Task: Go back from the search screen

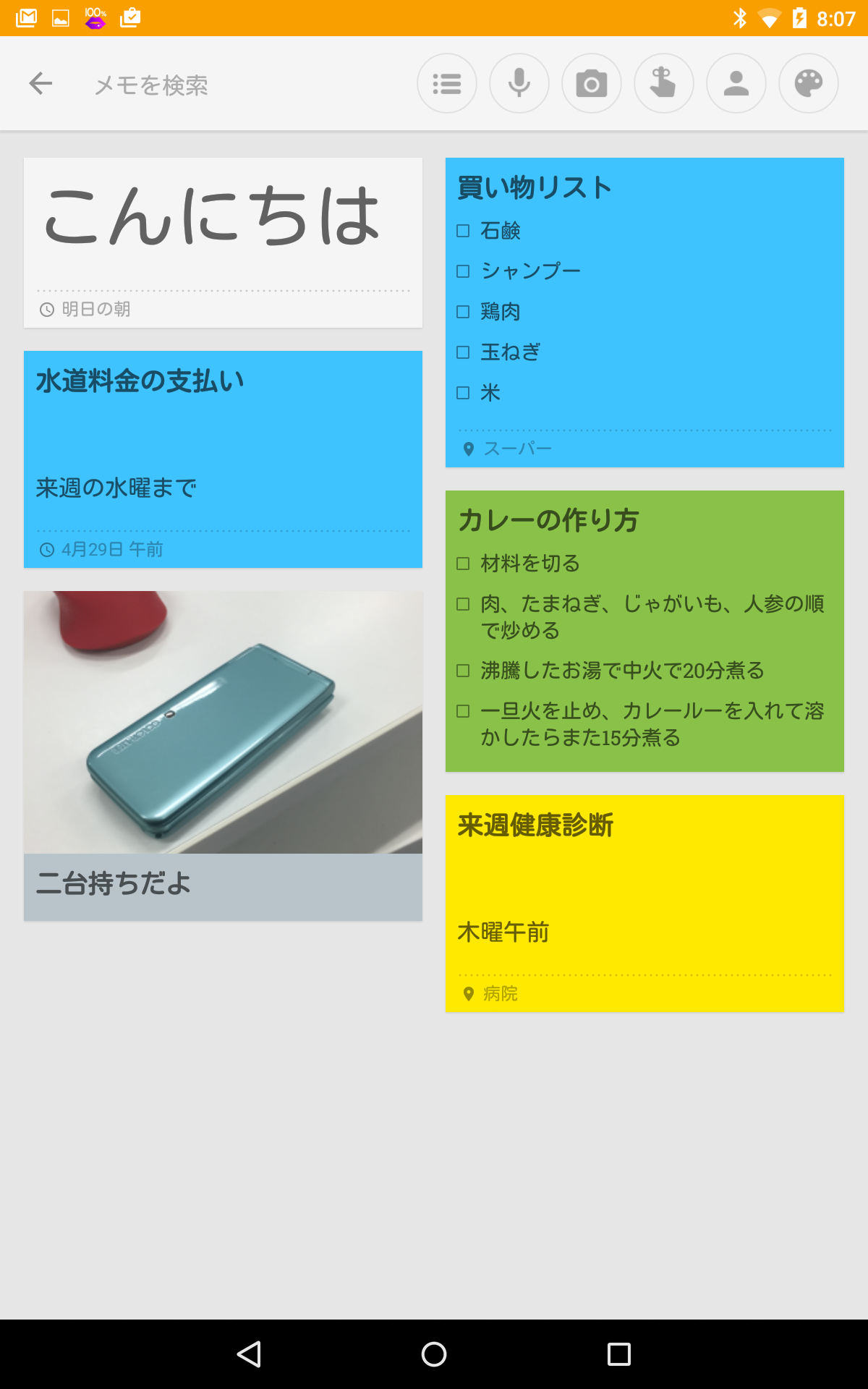Action: tap(41, 84)
